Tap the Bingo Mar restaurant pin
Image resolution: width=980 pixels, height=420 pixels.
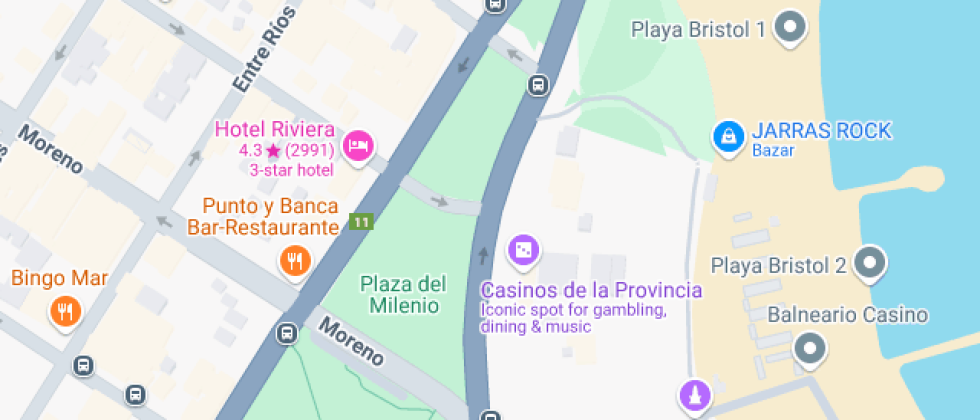(65, 311)
